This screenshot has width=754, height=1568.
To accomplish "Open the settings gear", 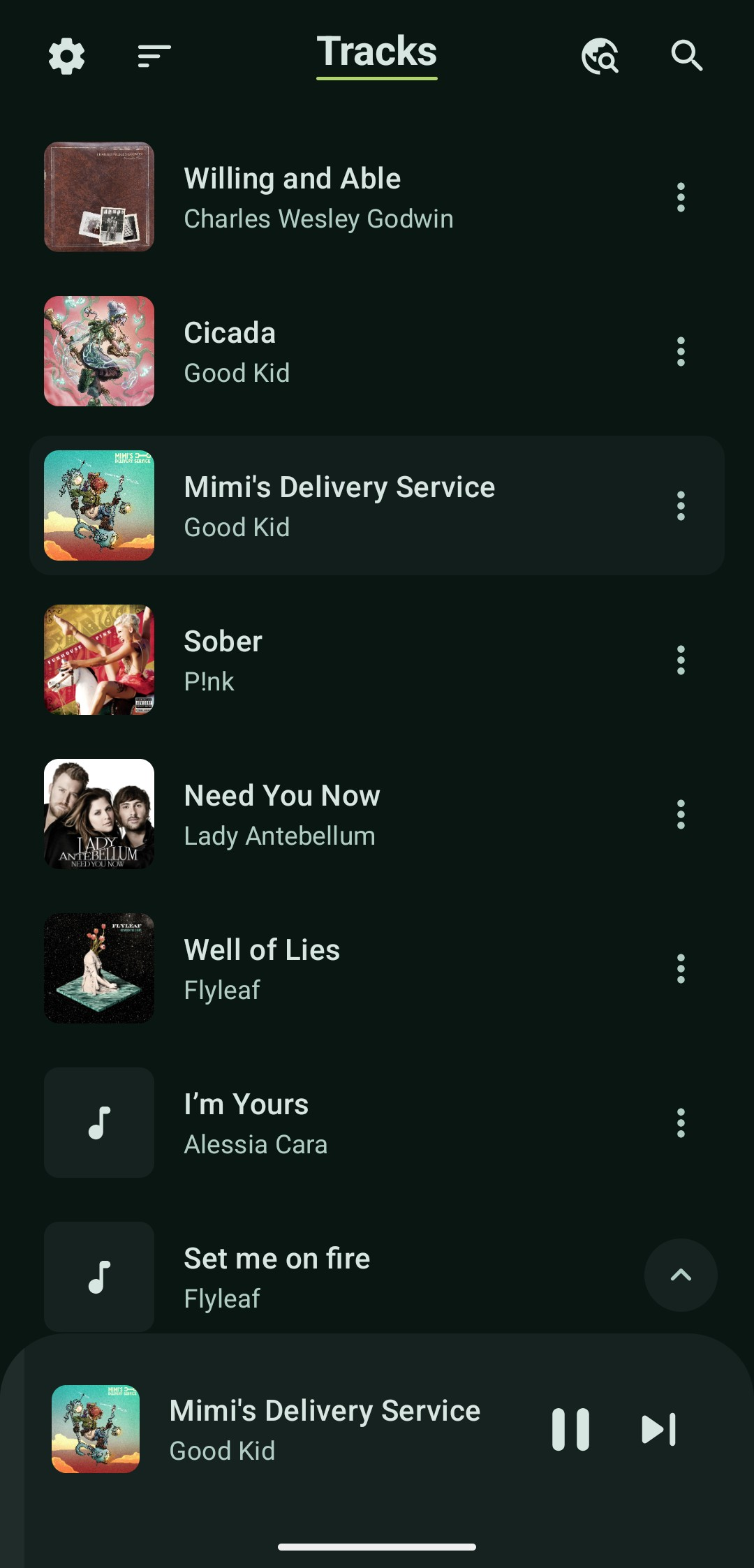I will click(66, 56).
